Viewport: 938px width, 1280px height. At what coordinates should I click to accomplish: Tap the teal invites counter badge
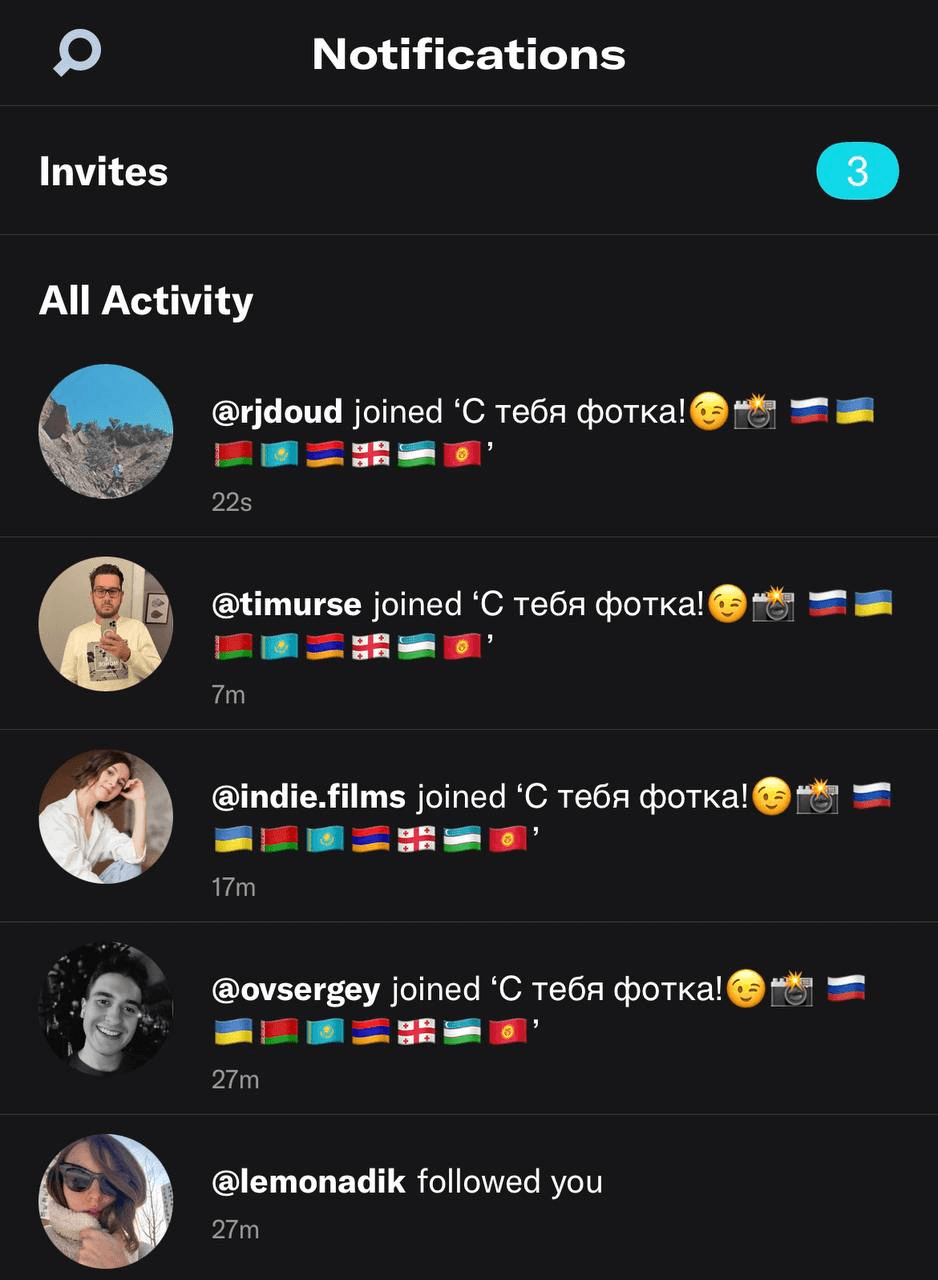tap(857, 171)
